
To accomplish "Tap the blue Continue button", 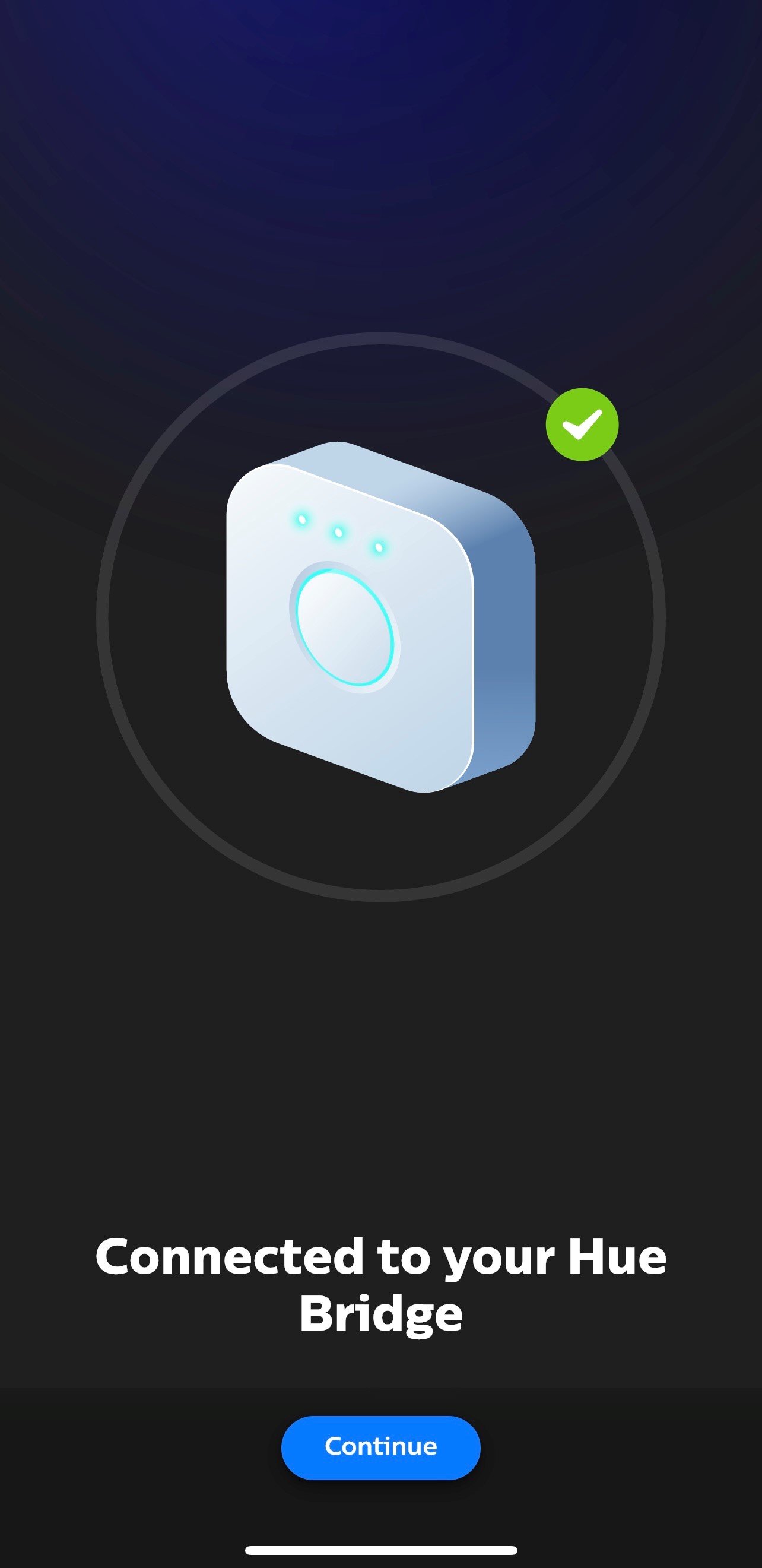I will 380,1447.
